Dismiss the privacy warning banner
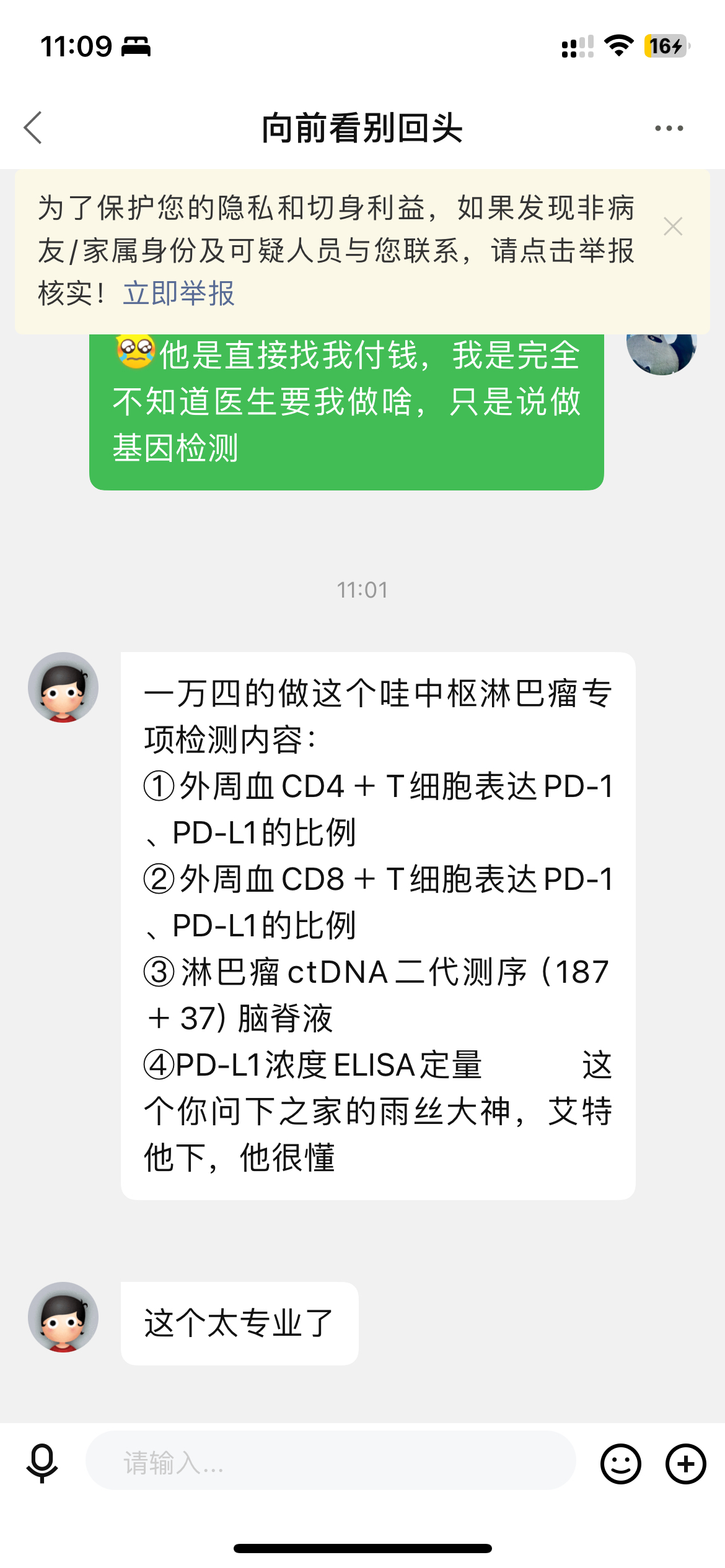 tap(672, 227)
